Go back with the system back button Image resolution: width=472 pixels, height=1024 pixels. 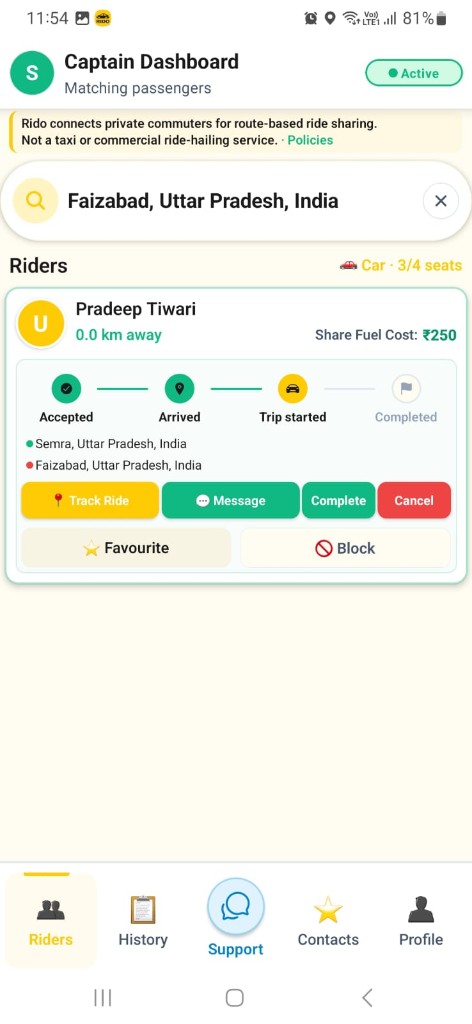[x=367, y=997]
